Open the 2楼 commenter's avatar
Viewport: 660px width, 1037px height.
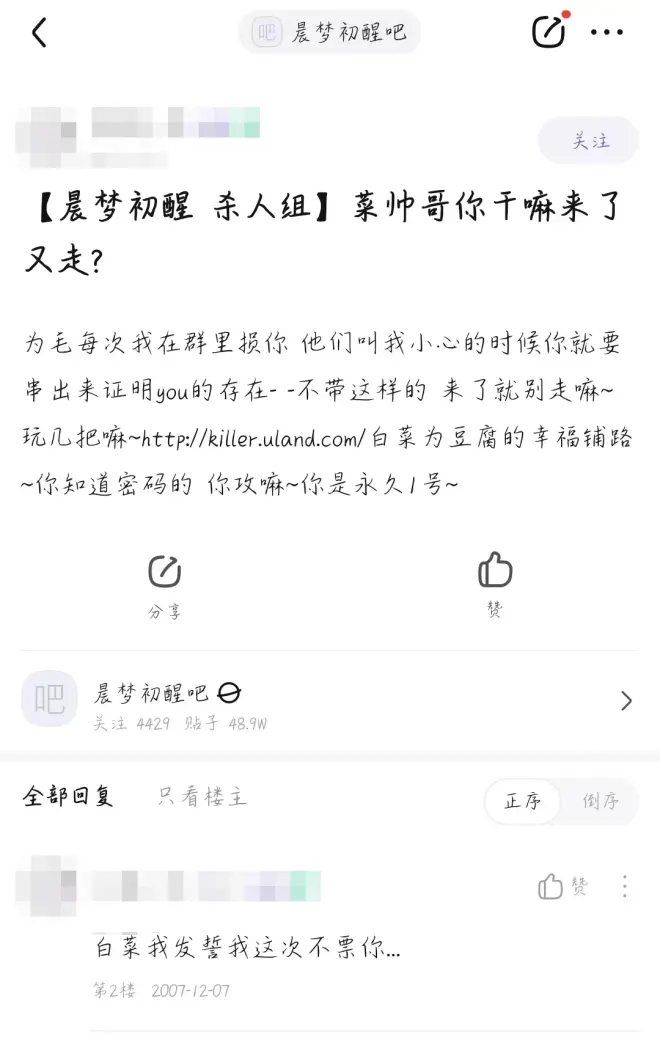[x=47, y=885]
